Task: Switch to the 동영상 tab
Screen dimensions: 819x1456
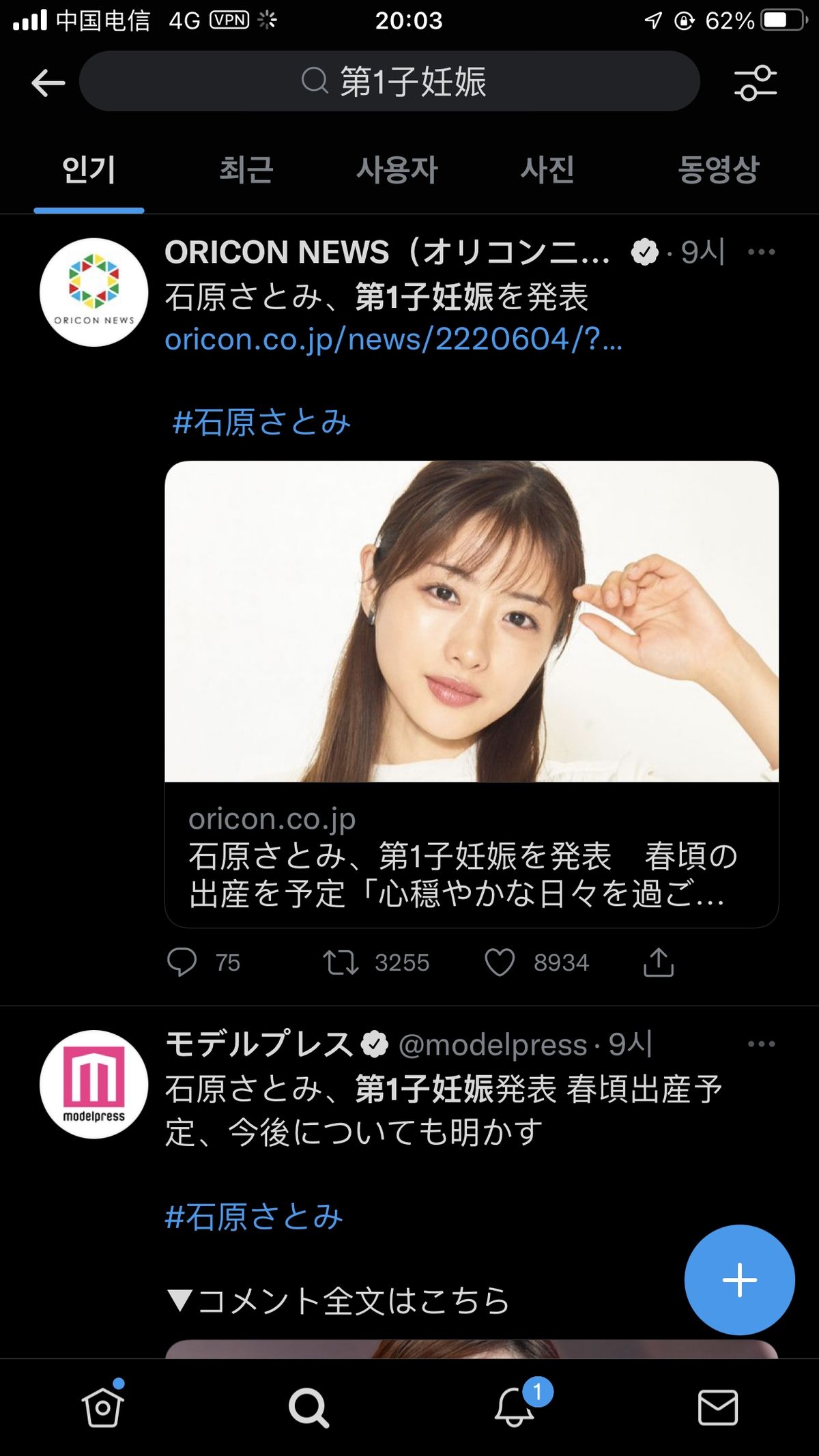Action: tap(718, 169)
